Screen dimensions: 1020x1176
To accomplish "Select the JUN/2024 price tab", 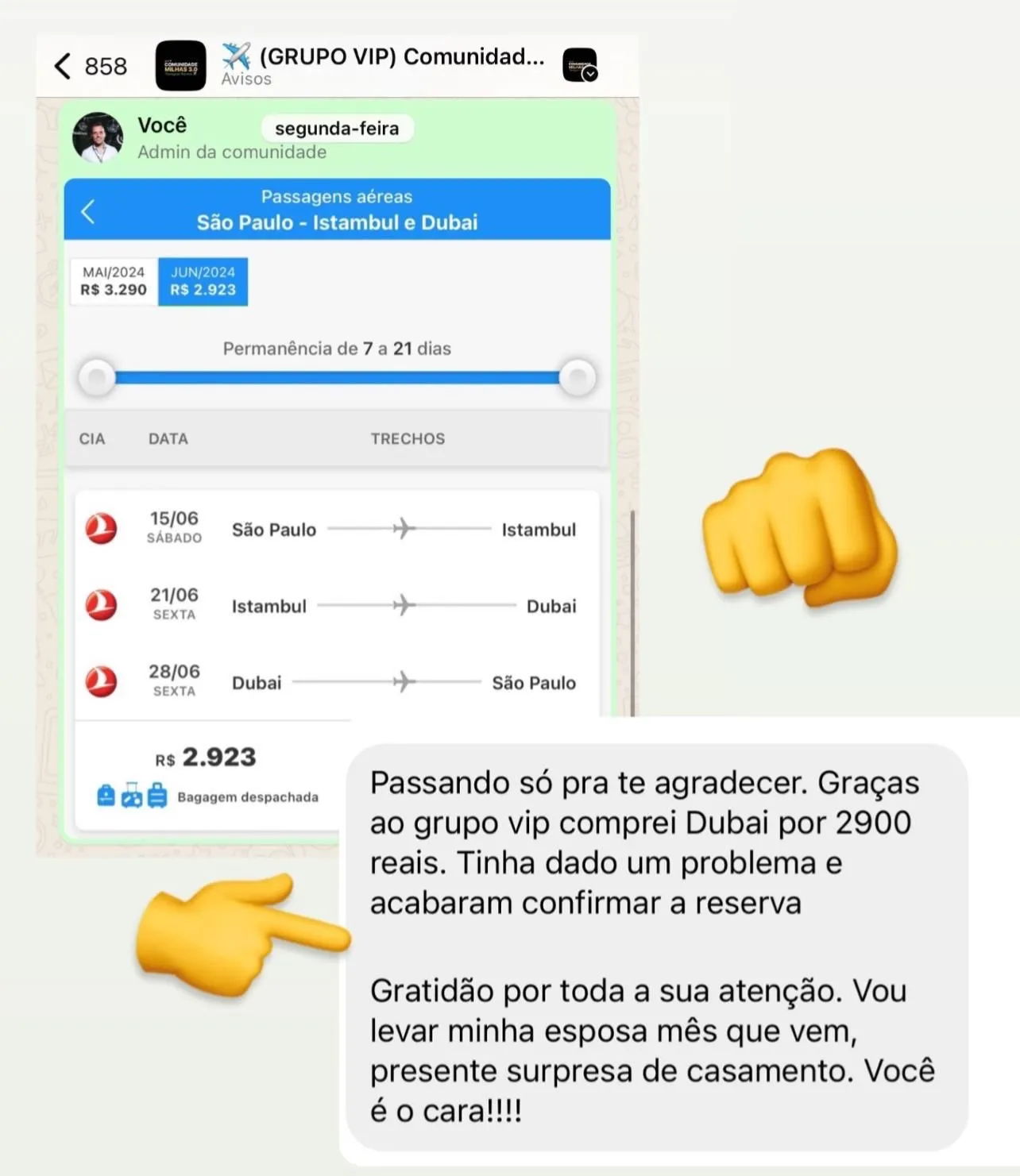I will (x=203, y=282).
